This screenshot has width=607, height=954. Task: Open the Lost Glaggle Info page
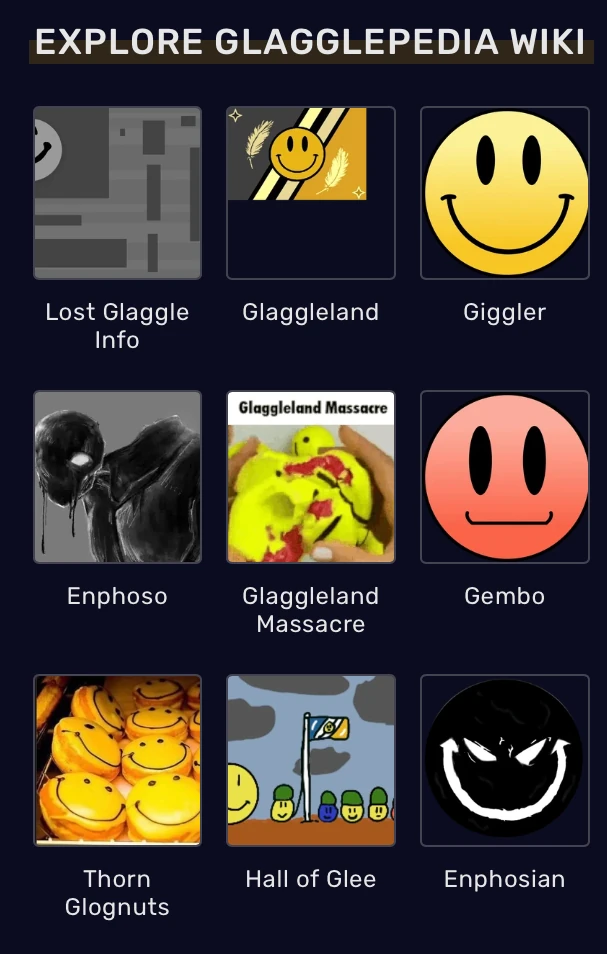[117, 193]
